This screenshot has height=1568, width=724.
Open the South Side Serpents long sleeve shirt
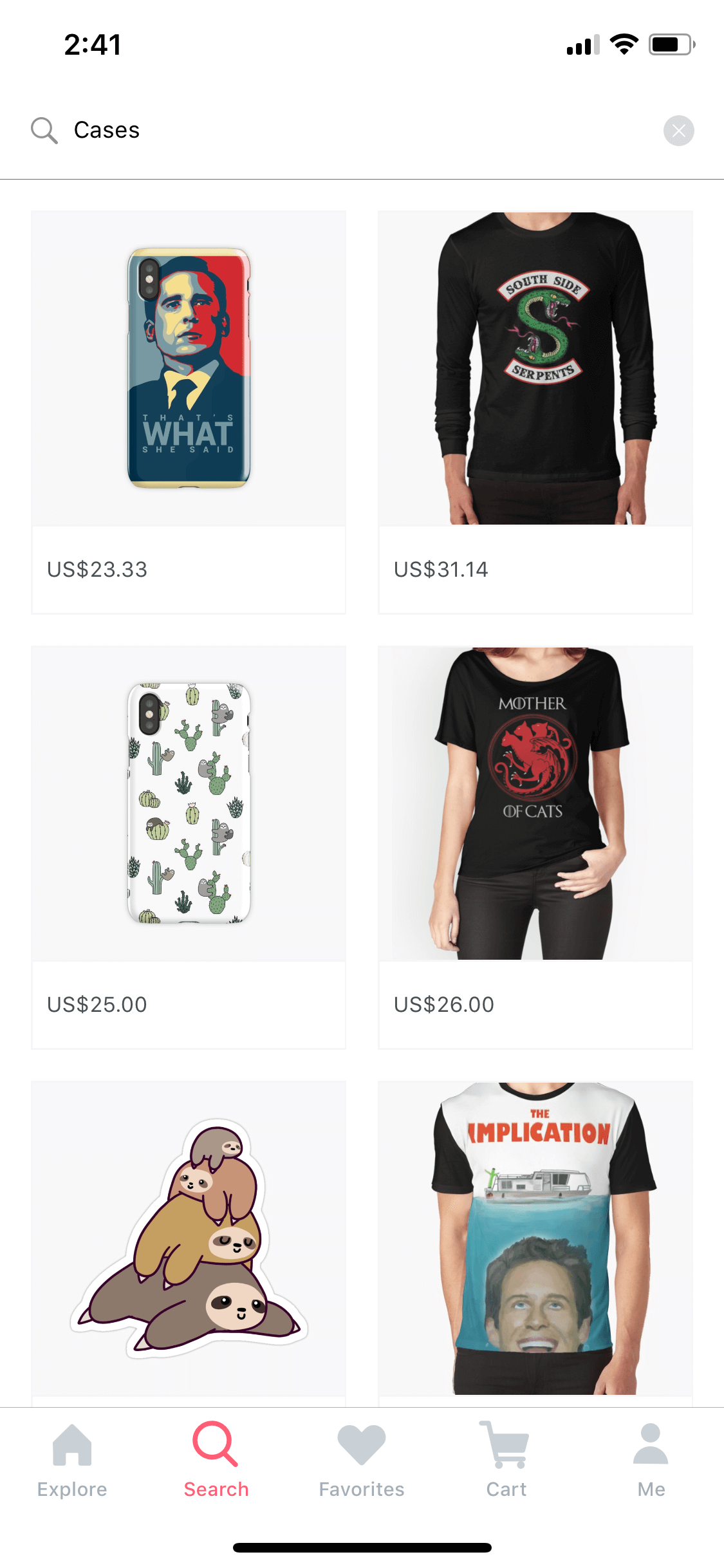coord(535,412)
